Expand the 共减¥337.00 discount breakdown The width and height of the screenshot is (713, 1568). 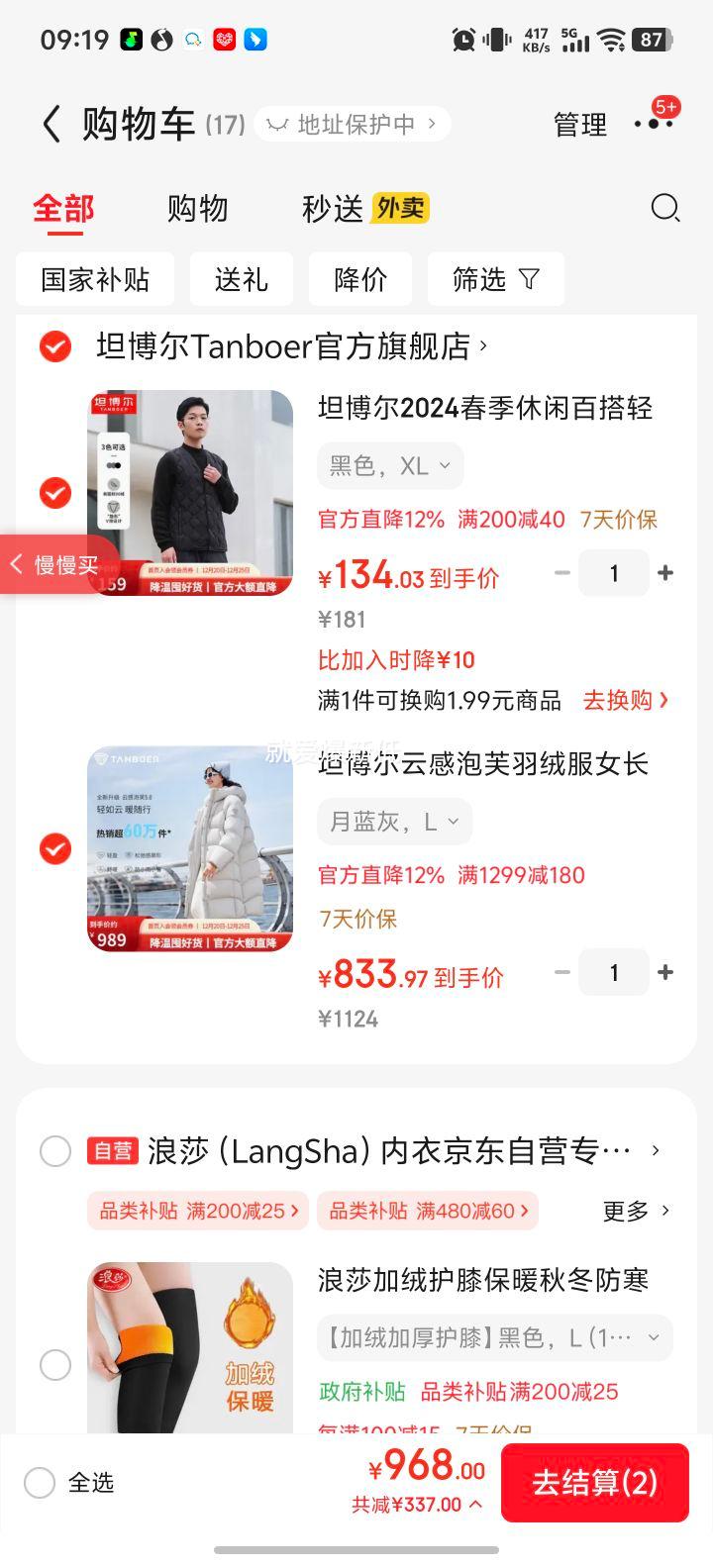coord(416,1504)
